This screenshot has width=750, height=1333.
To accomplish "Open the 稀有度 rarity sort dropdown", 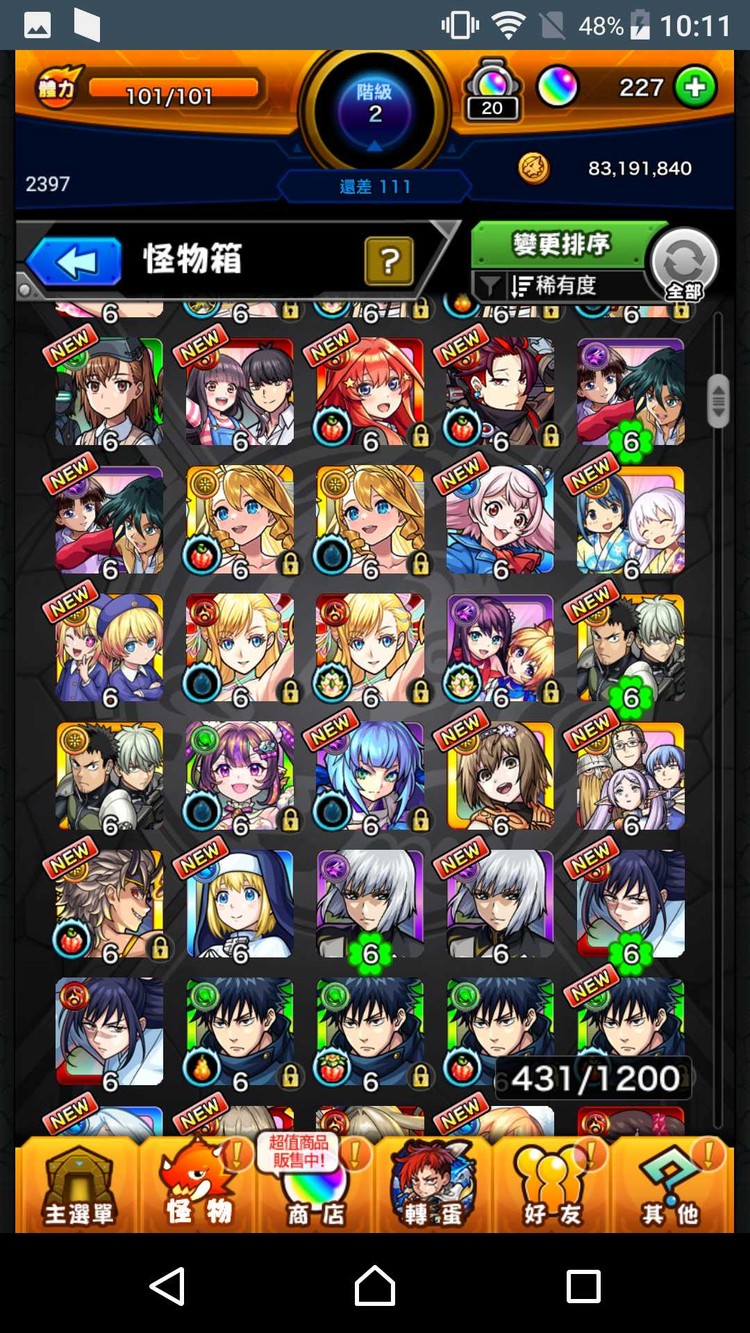I will click(x=561, y=286).
